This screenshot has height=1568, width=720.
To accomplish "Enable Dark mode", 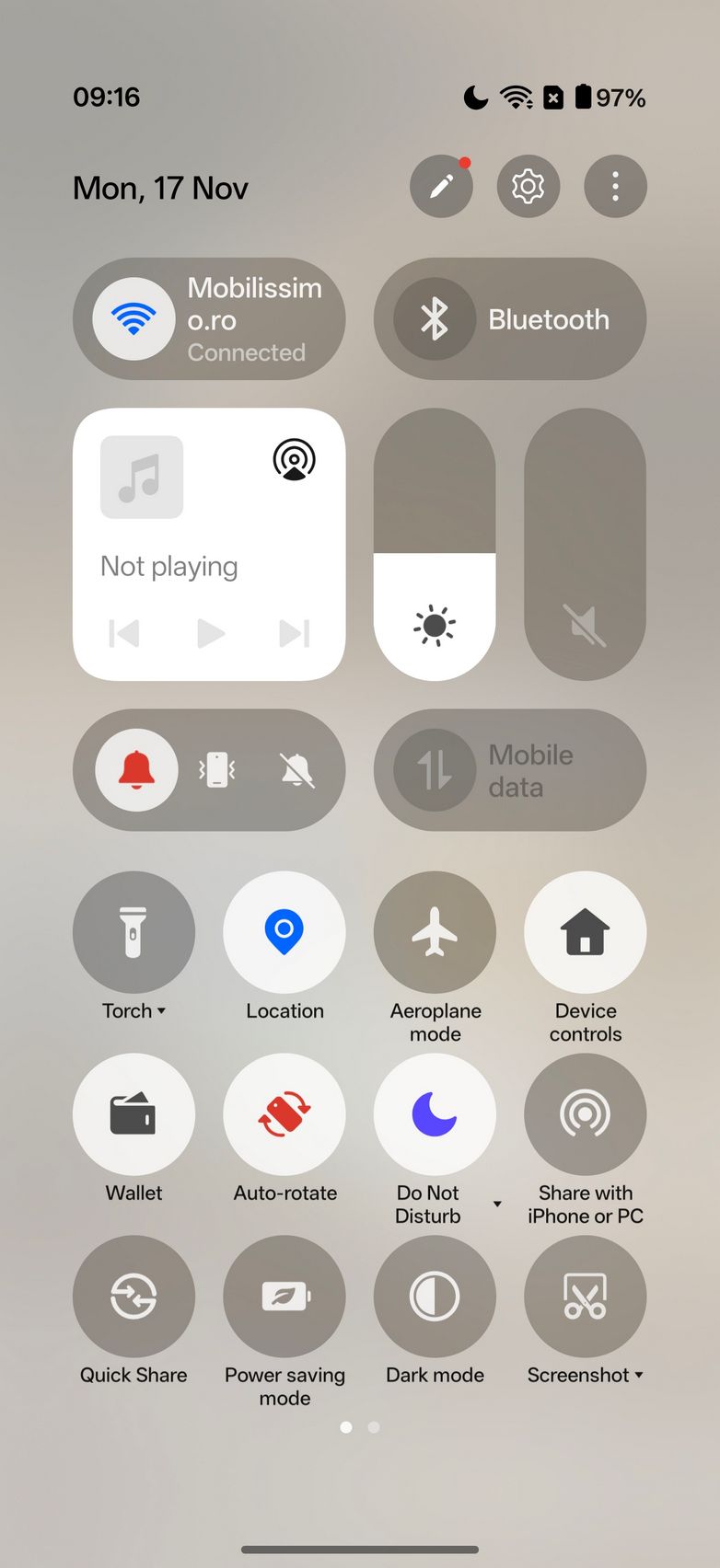I will click(x=435, y=1297).
